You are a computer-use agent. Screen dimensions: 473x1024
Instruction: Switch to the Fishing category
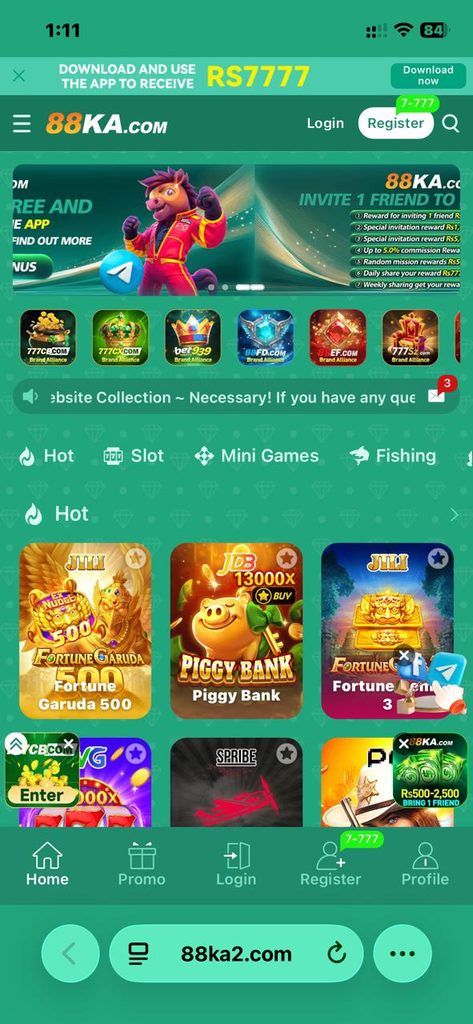[392, 456]
